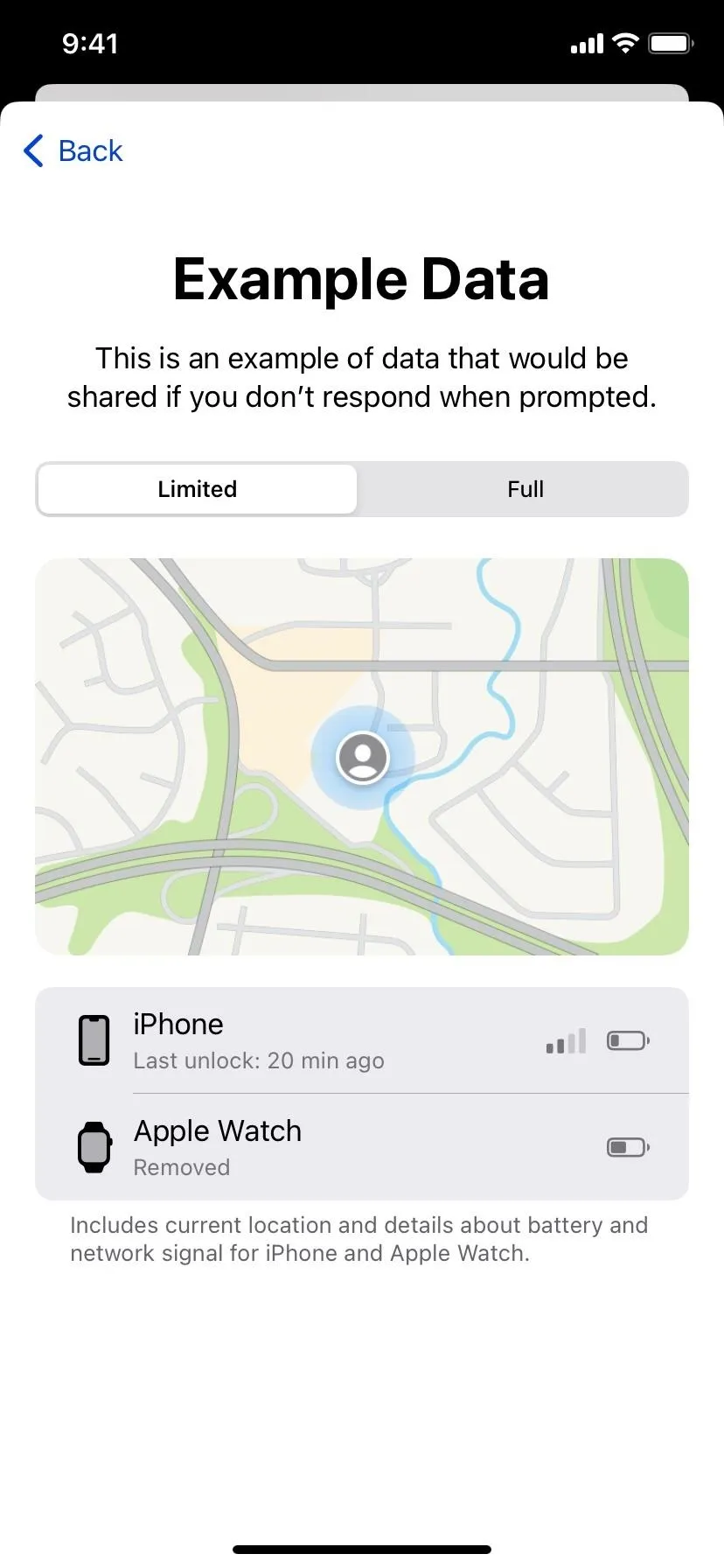Viewport: 724px width, 1568px height.
Task: Go back to the previous screen
Action: point(73,150)
